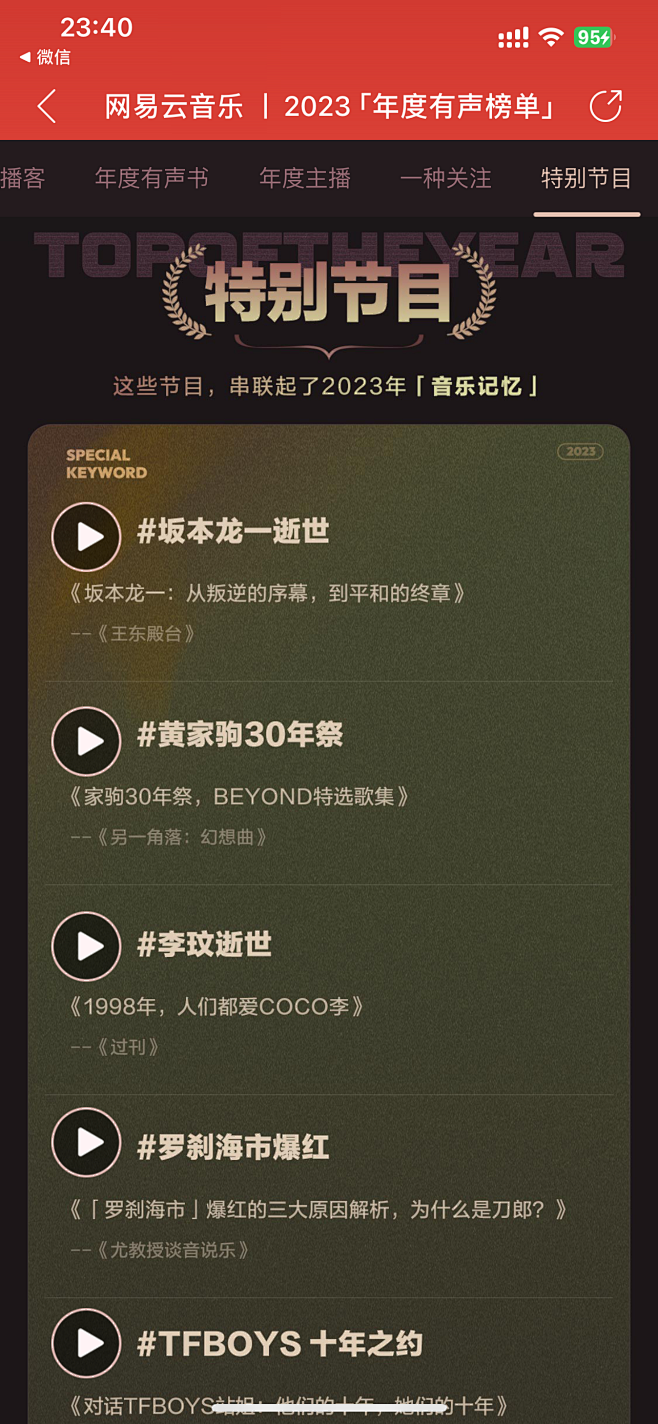Screen dimensions: 658x1424
Task: Play the #李玟逝世 program
Action: point(86,946)
